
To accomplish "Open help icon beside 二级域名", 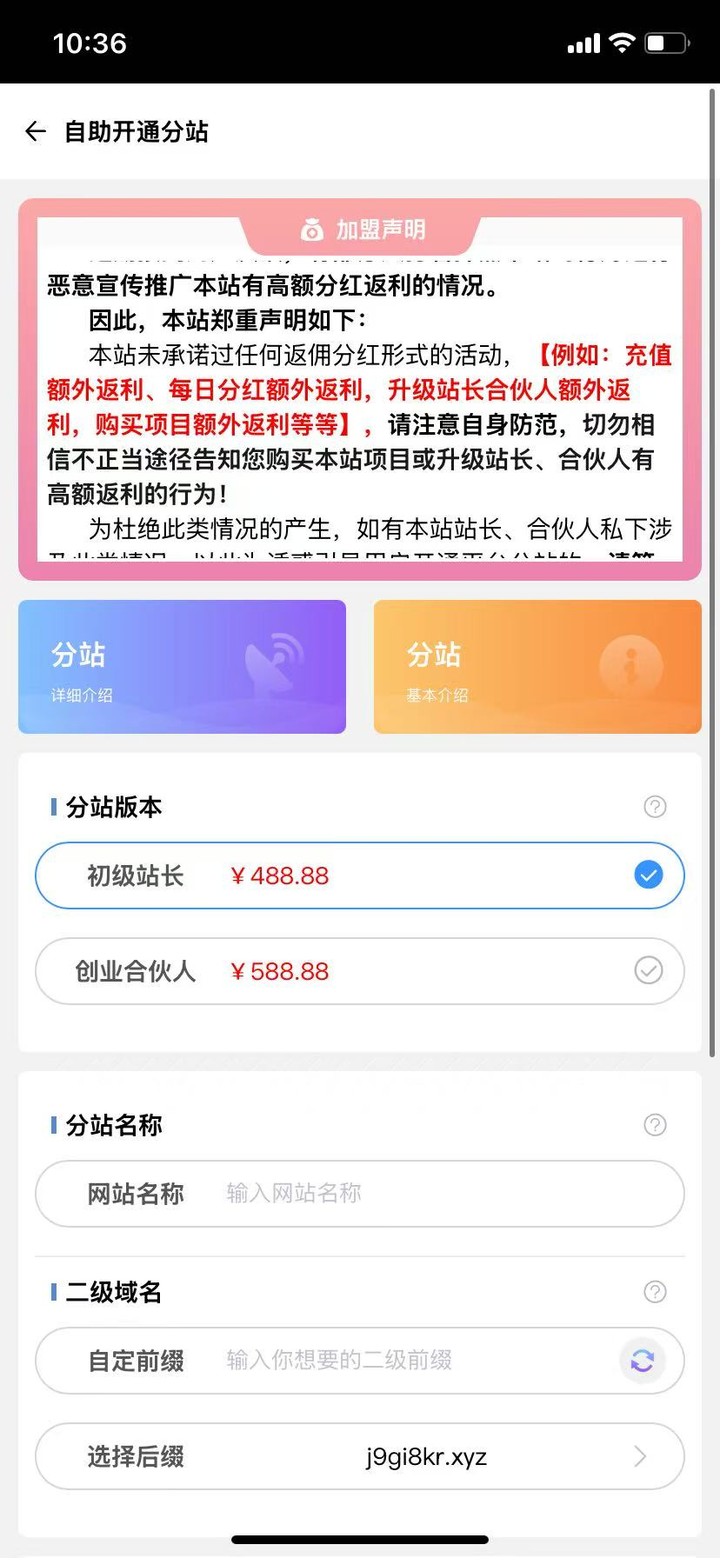I will click(655, 1292).
